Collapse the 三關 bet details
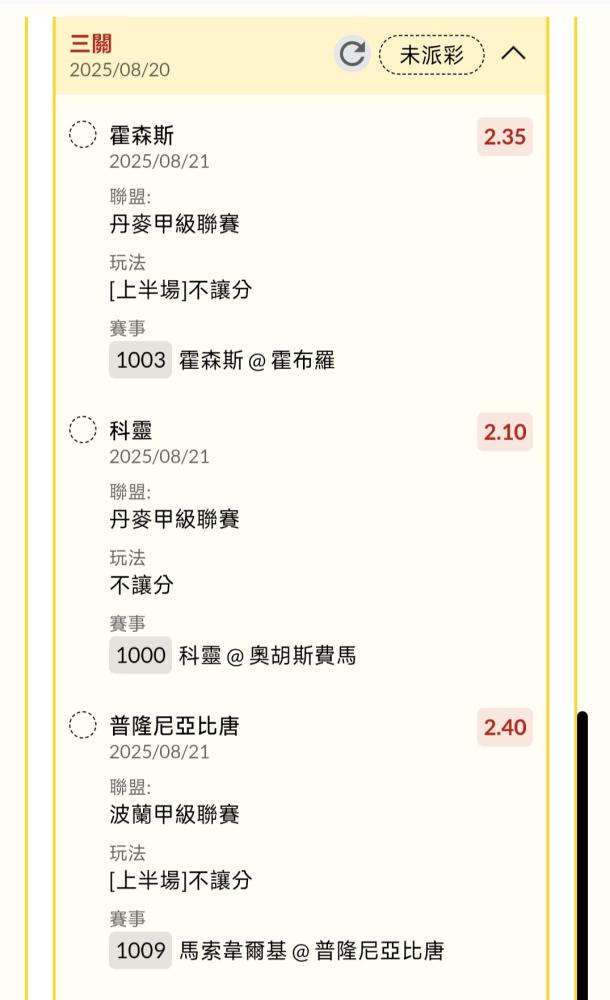Image resolution: width=610 pixels, height=1000 pixels. [x=513, y=54]
